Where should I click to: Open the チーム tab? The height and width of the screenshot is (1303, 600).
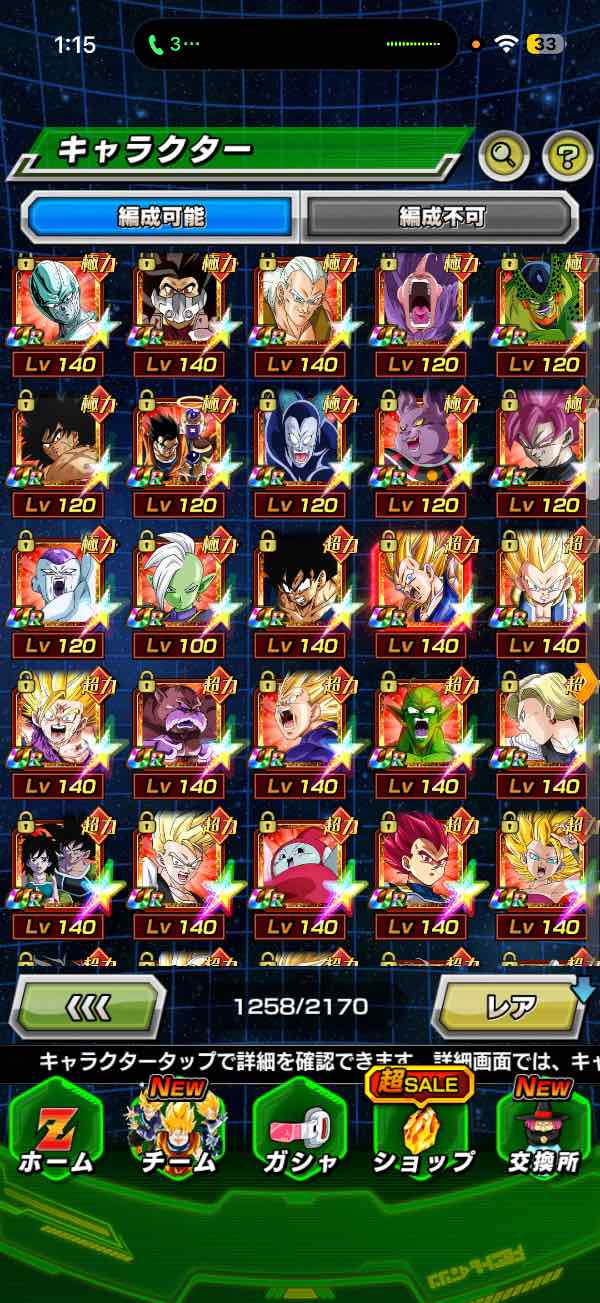click(x=177, y=1130)
